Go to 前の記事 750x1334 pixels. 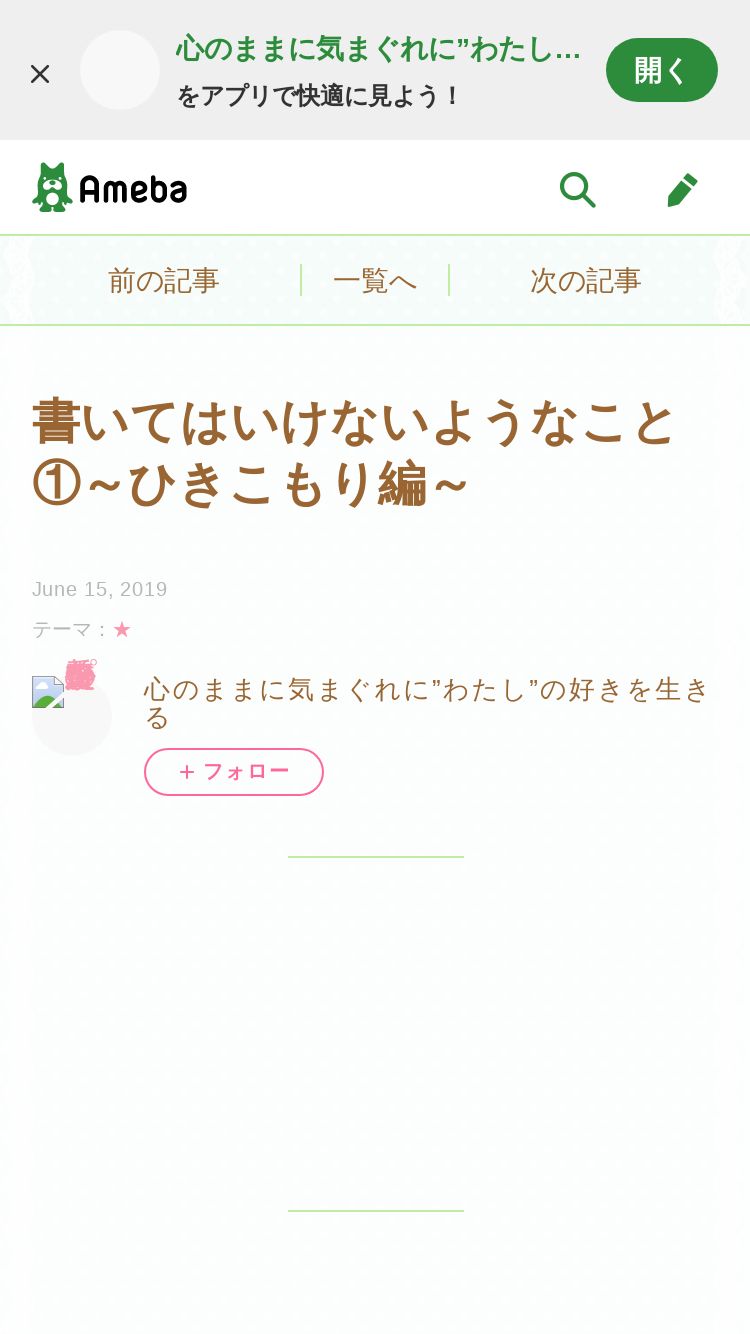click(x=164, y=281)
